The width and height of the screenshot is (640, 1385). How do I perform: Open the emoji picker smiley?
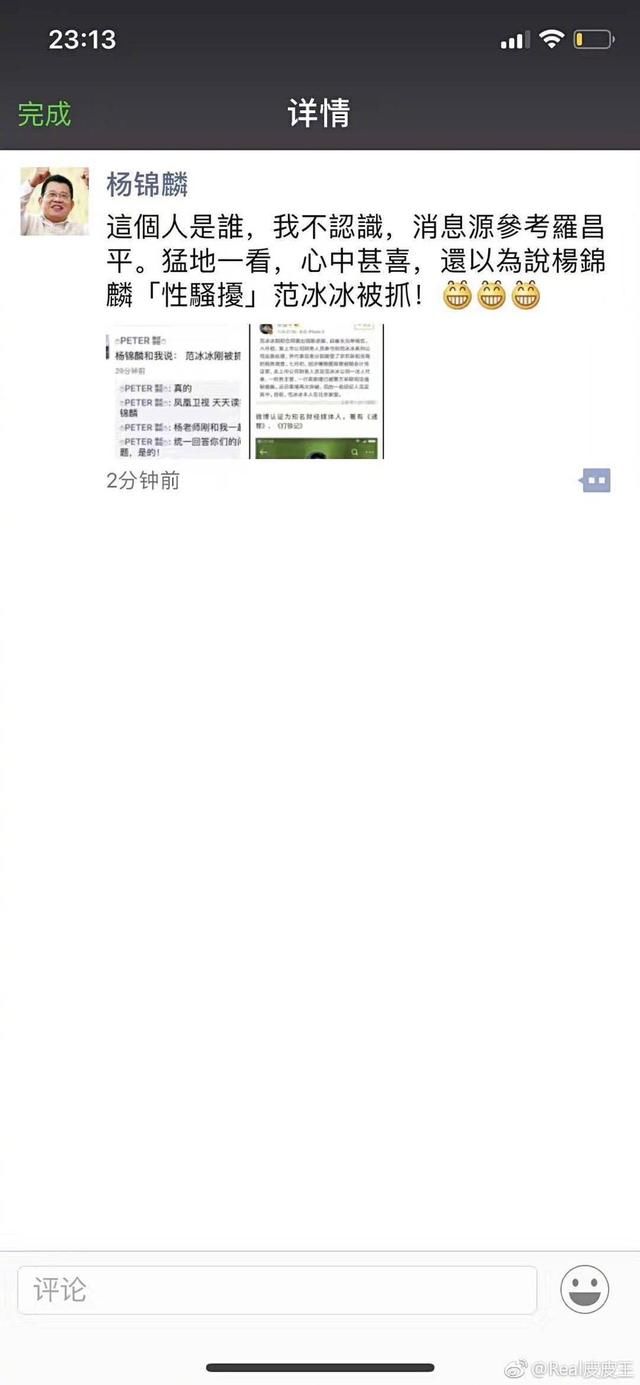pos(585,1290)
